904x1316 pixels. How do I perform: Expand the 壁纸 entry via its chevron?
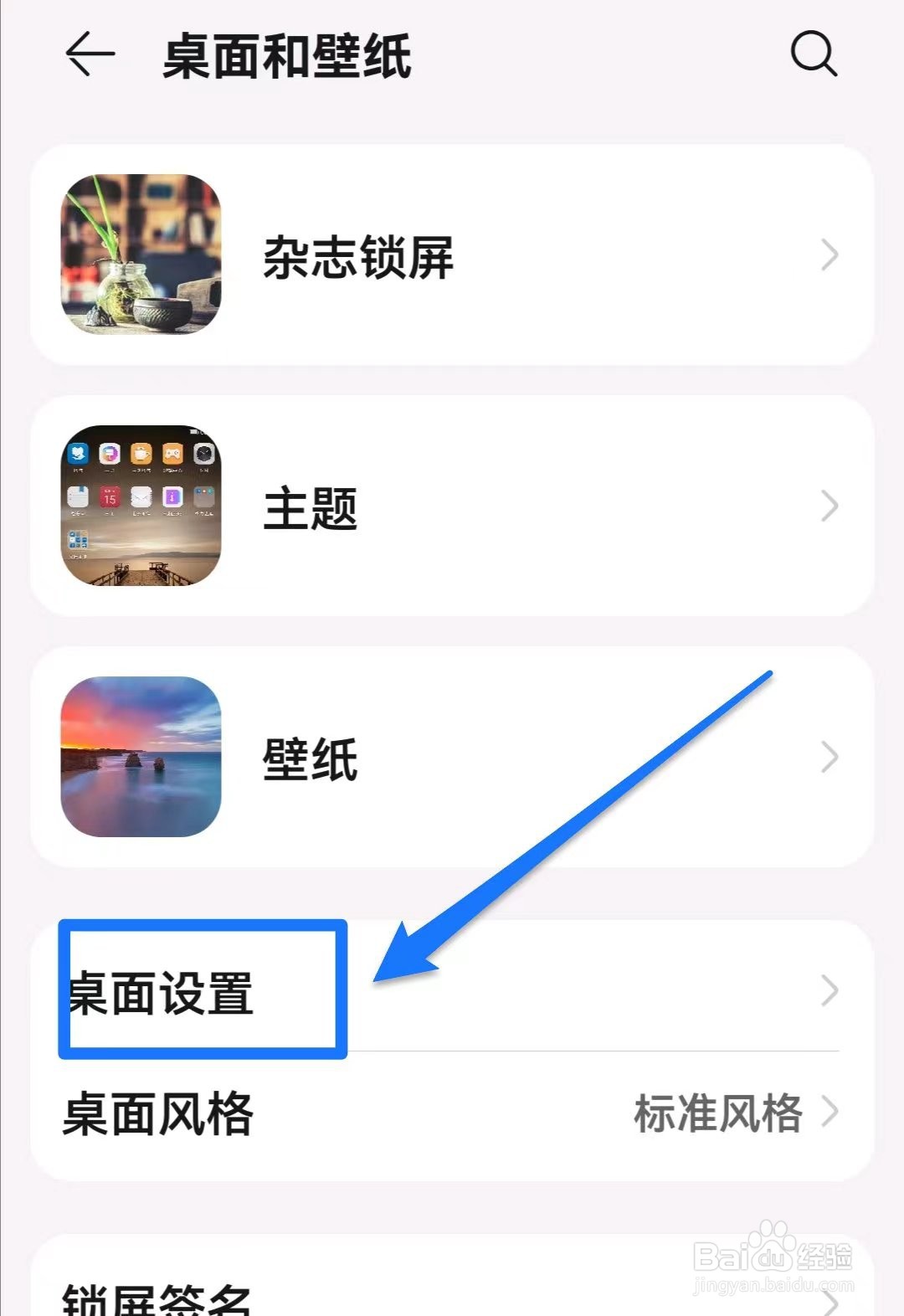(x=829, y=756)
